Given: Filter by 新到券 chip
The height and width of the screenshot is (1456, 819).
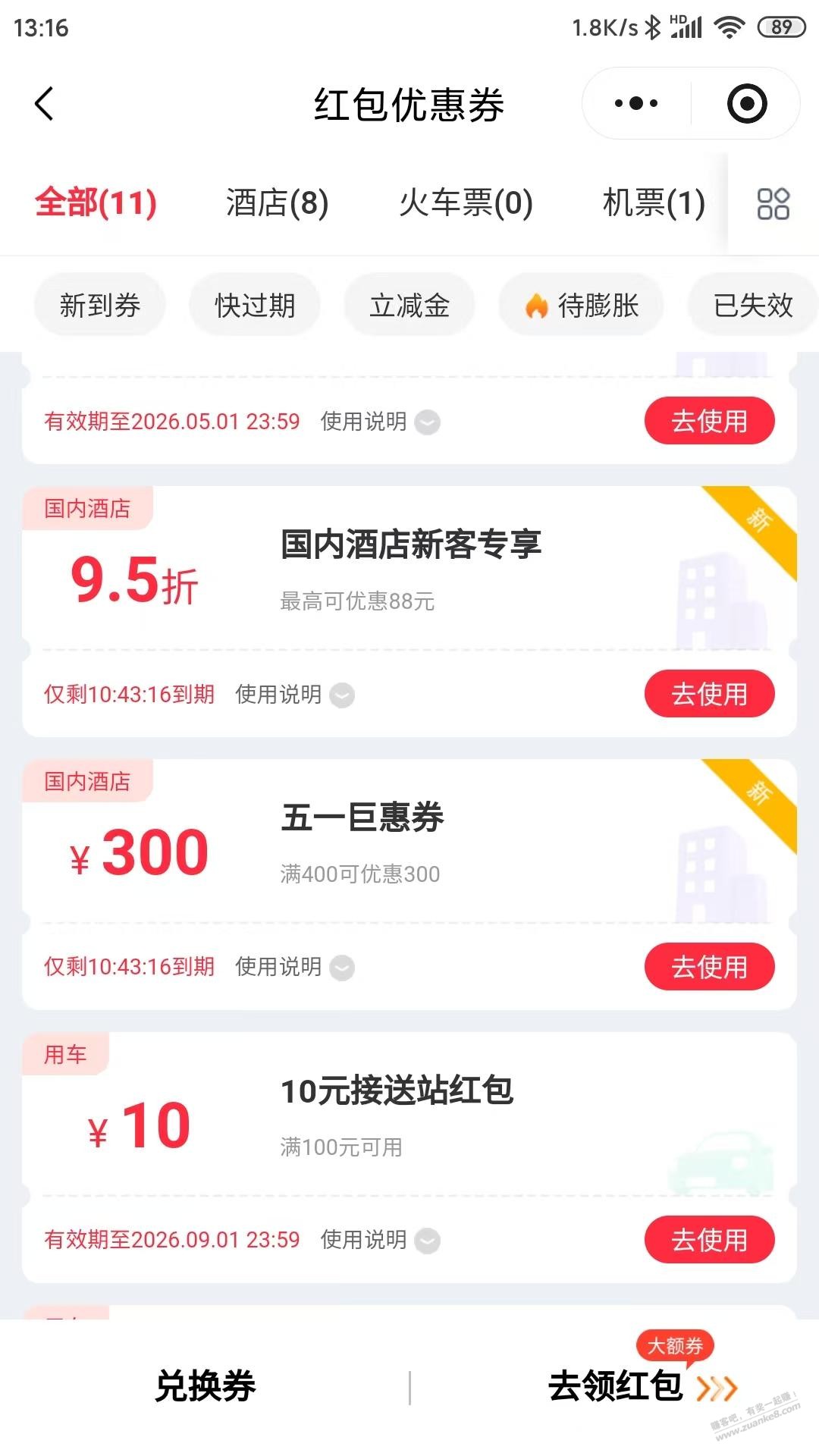Looking at the screenshot, I should [100, 306].
